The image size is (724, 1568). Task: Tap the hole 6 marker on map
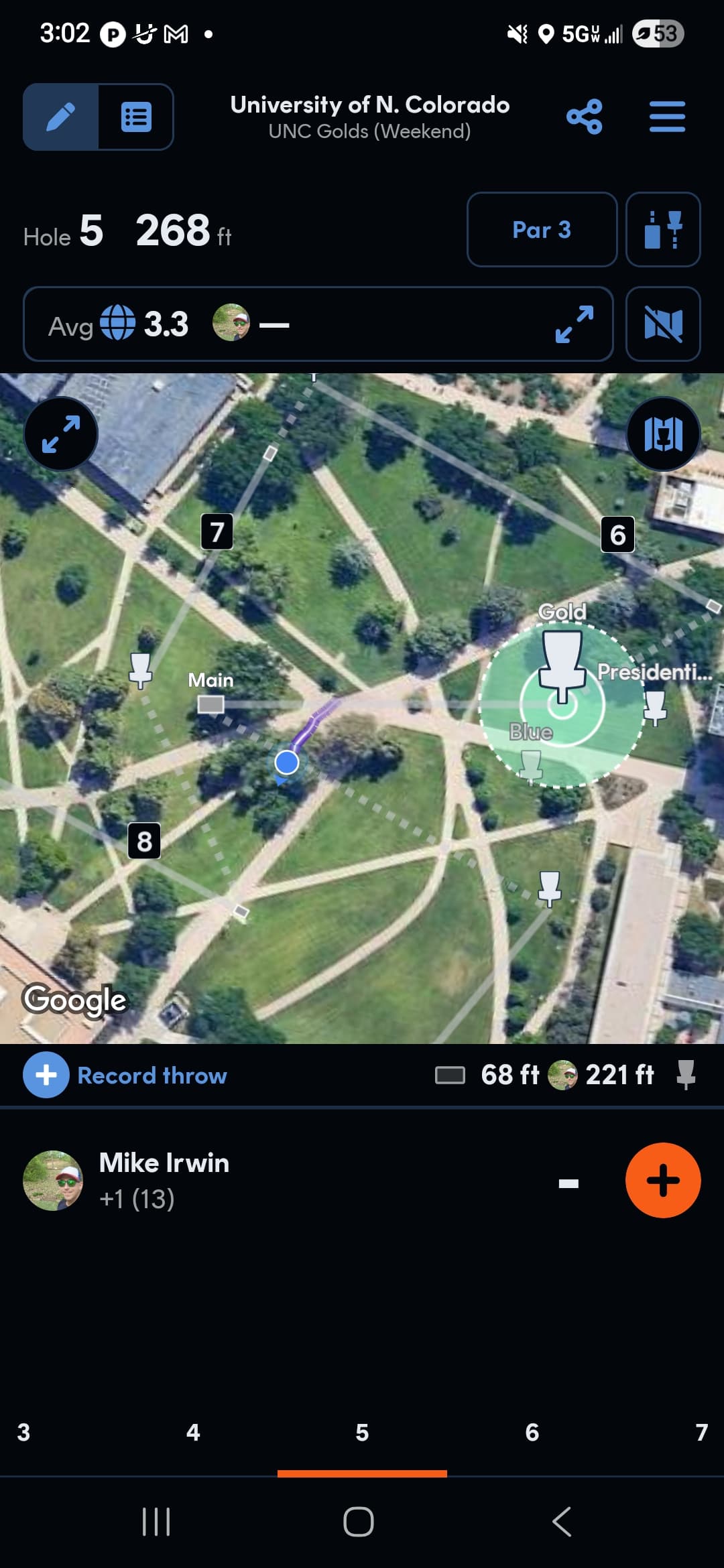click(x=617, y=535)
